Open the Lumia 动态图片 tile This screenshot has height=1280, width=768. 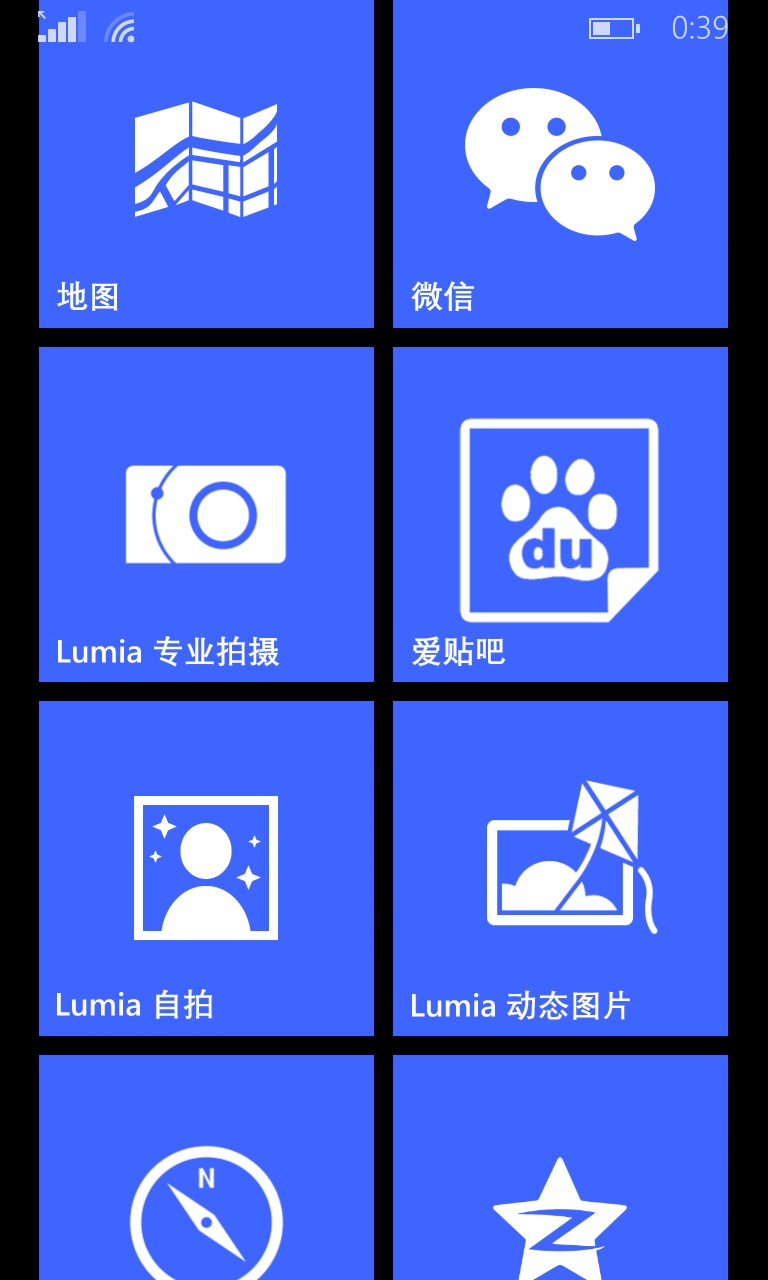[560, 868]
